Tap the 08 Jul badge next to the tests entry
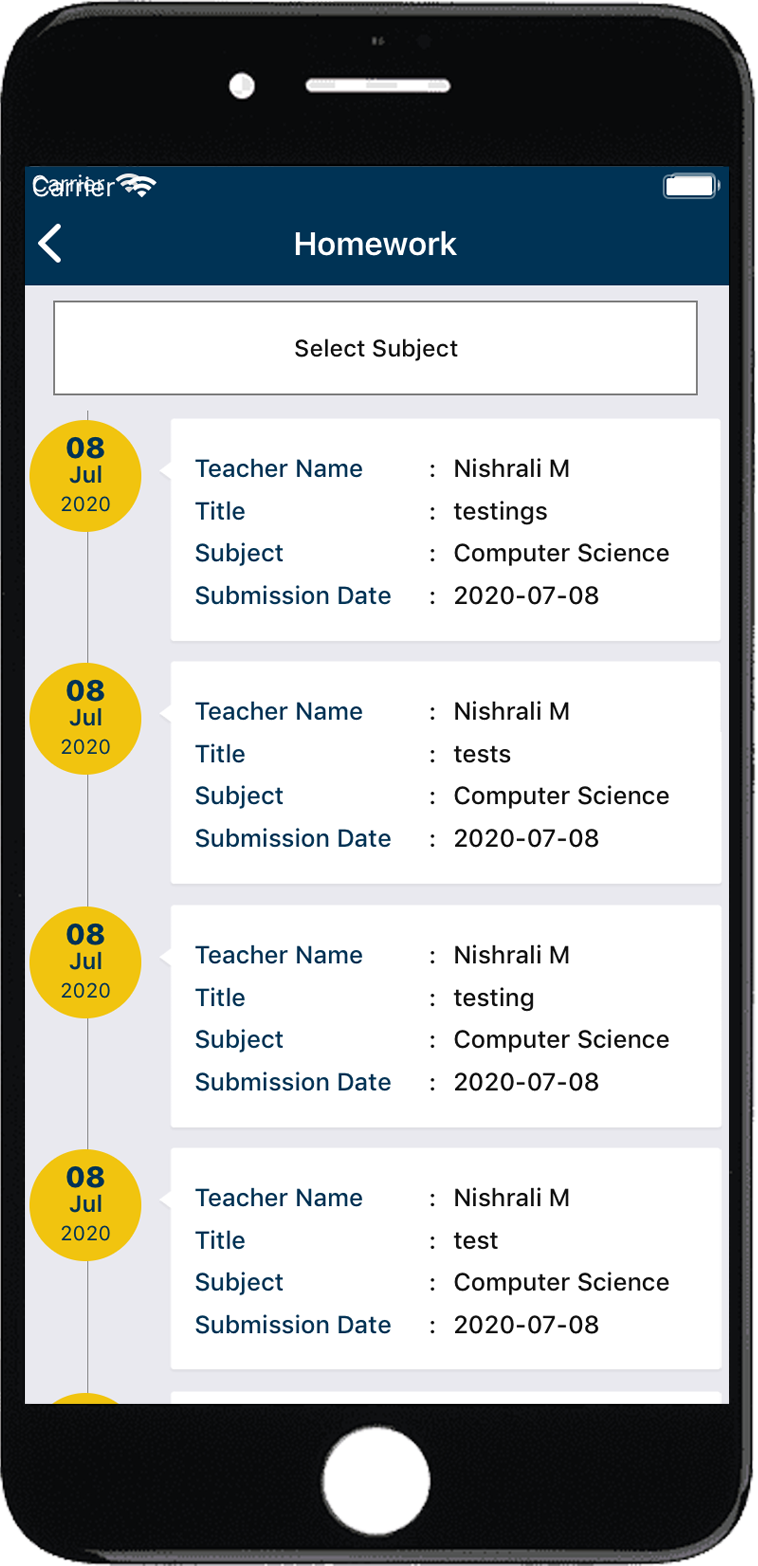Screen dimensions: 758x1566 point(85,719)
